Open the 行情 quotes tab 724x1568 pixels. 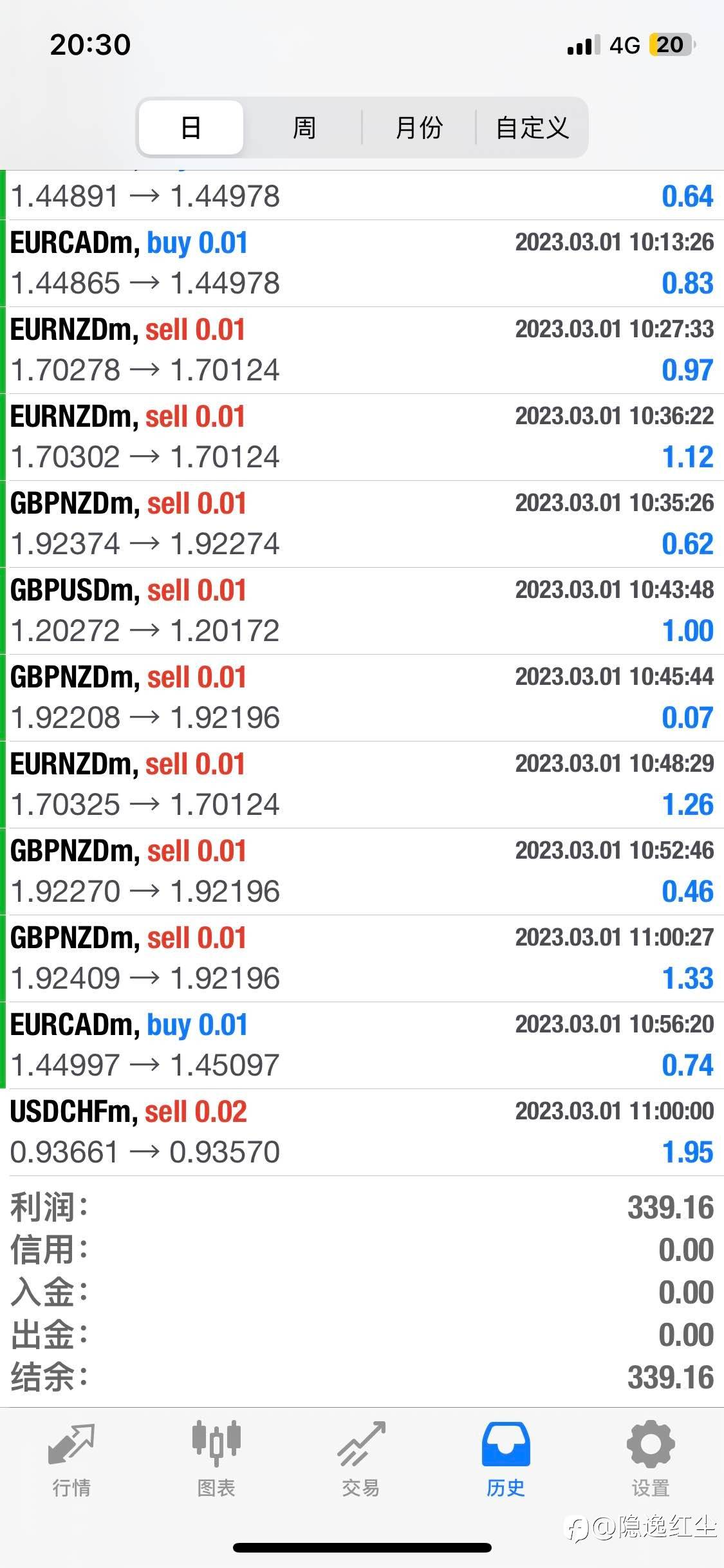pos(71,1460)
